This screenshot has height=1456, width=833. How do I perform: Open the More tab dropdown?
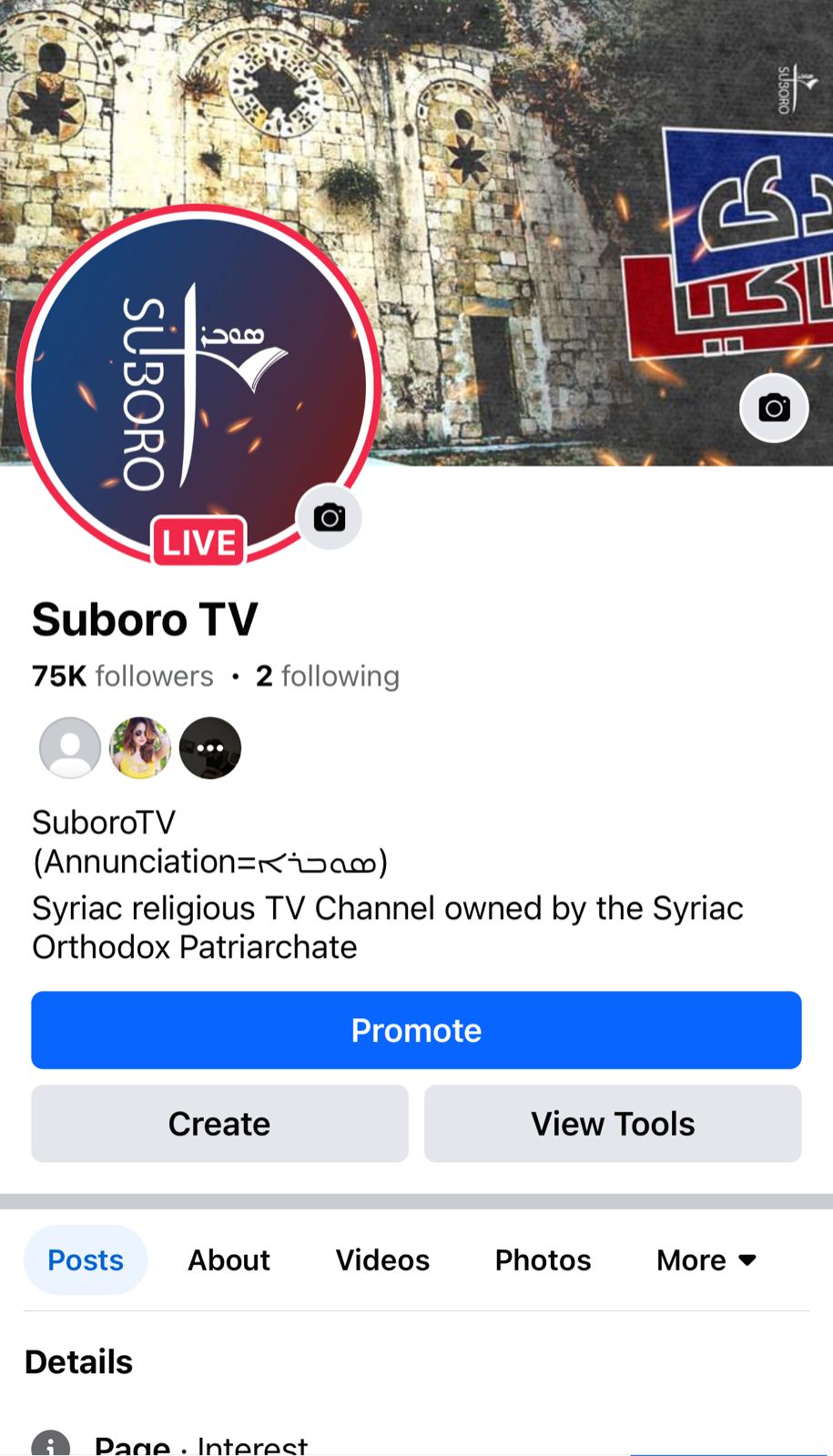(x=706, y=1259)
